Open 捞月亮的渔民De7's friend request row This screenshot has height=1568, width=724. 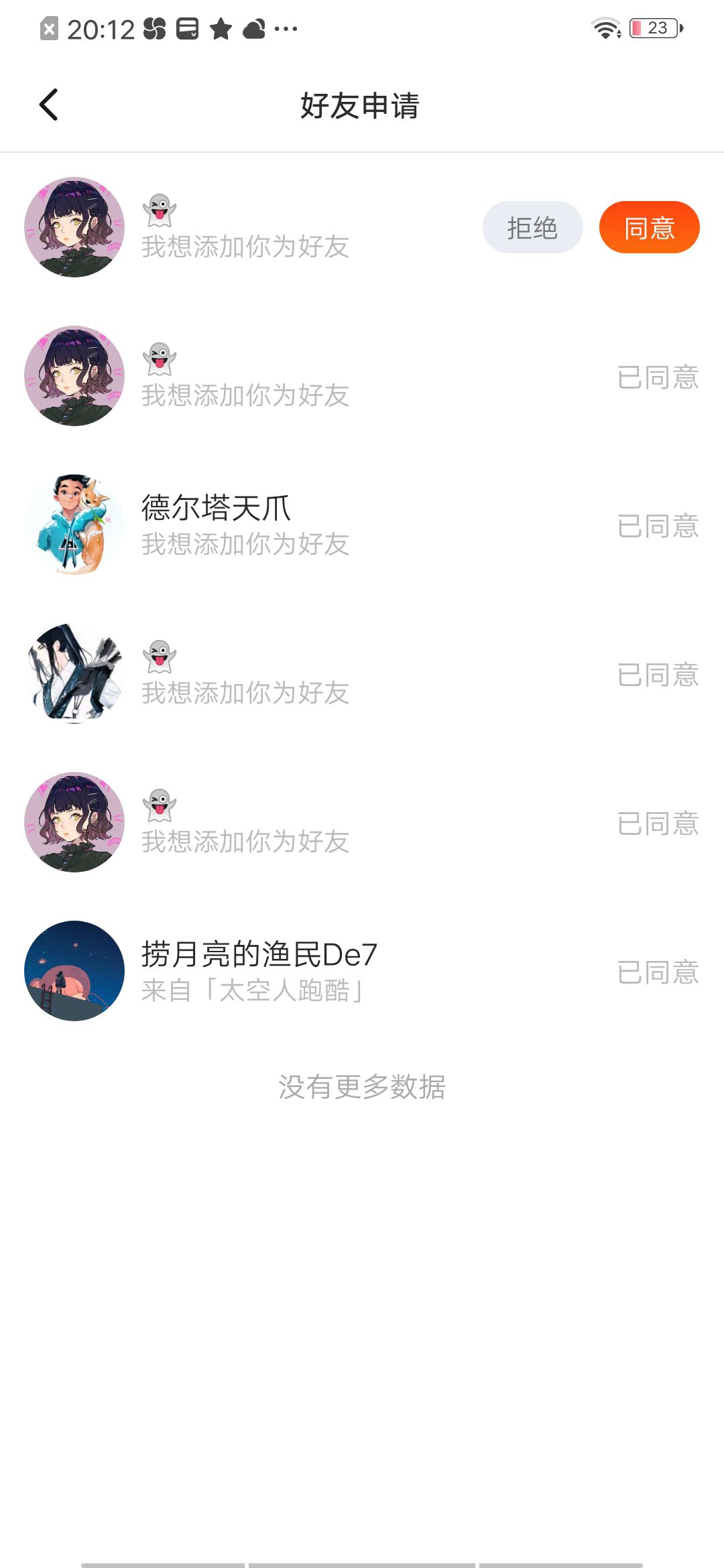click(x=362, y=971)
